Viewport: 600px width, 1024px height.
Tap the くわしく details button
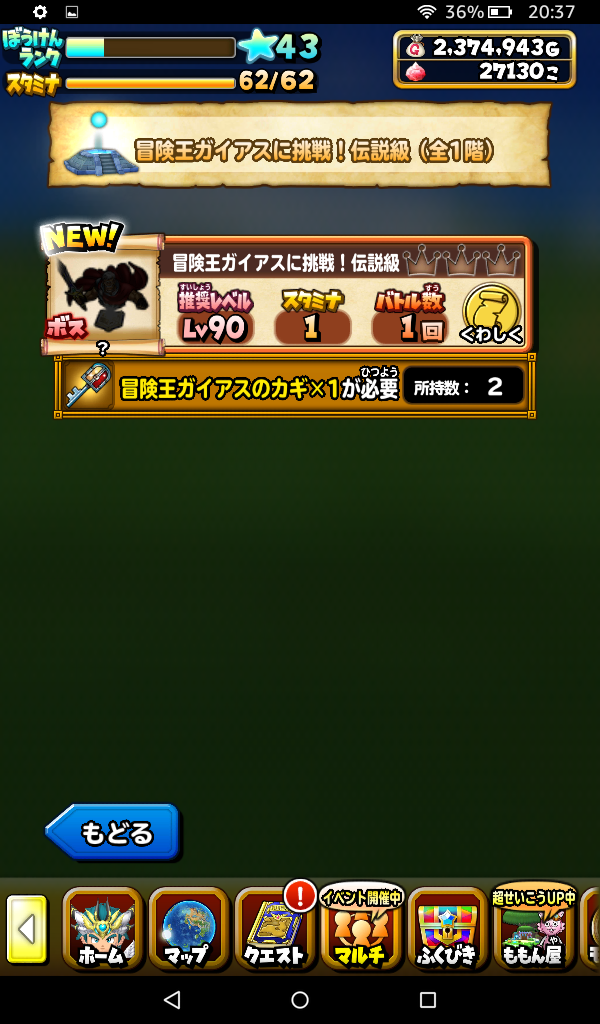pos(491,313)
